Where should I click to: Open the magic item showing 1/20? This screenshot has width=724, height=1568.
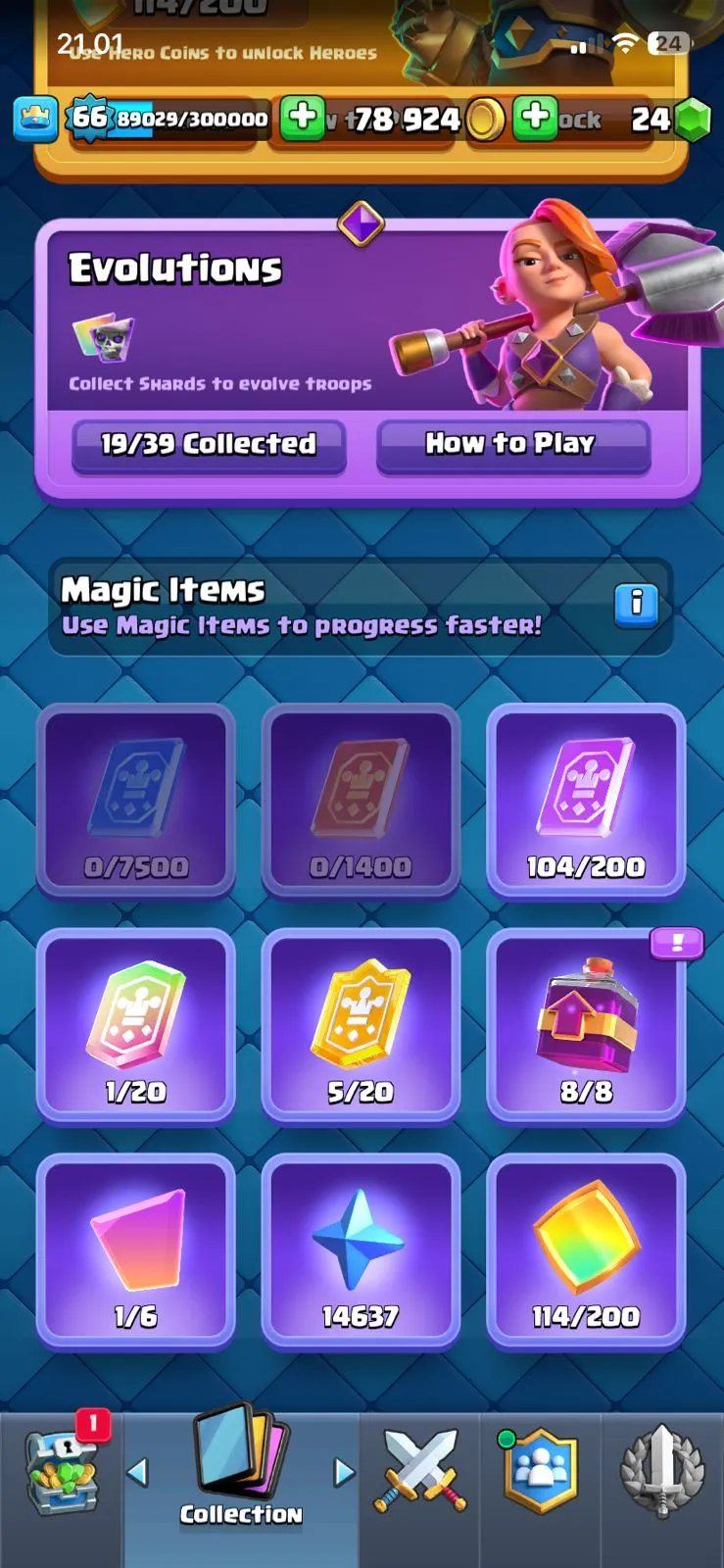pyautogui.click(x=136, y=1024)
